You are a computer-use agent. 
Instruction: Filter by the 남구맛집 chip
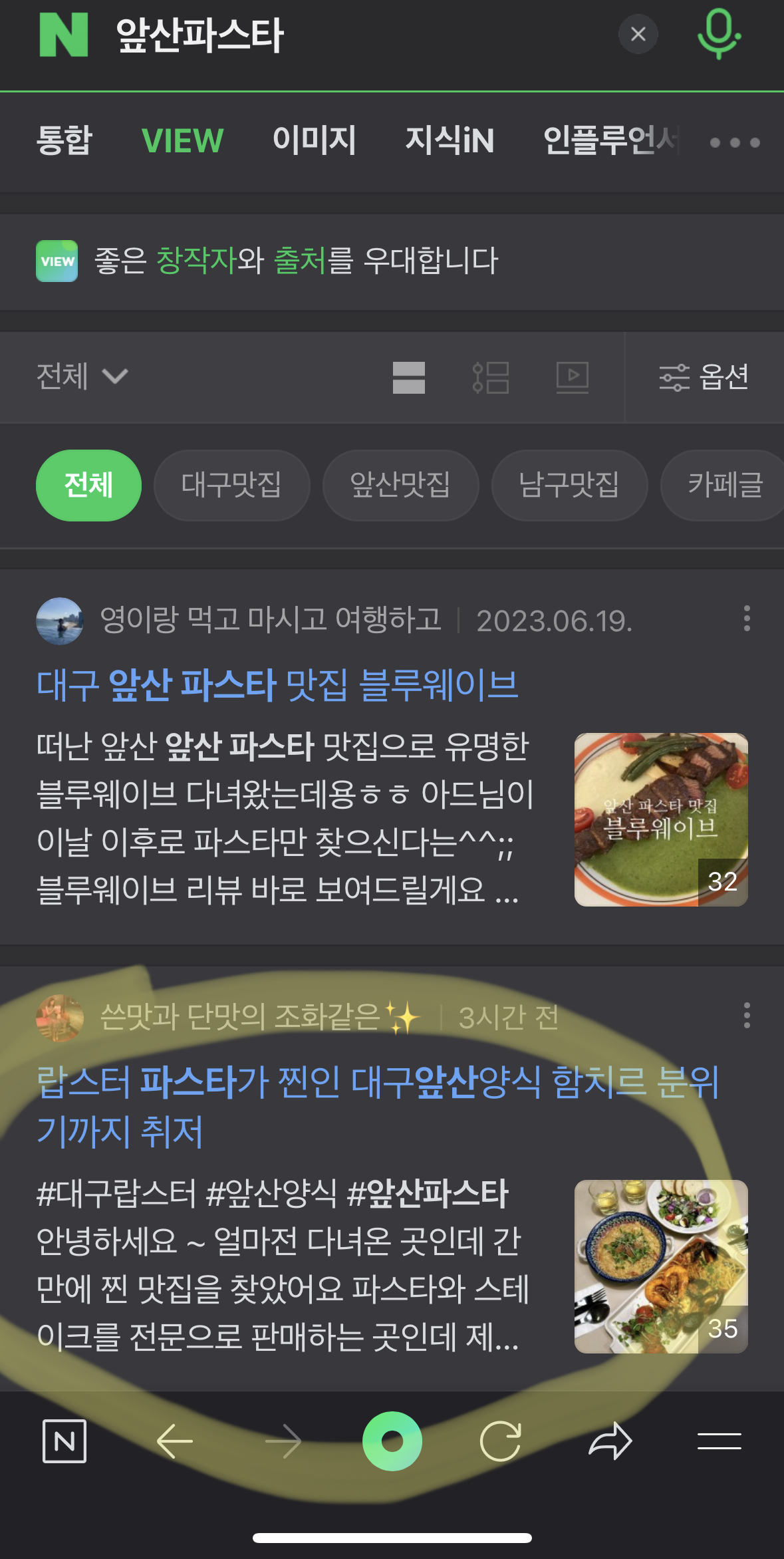[x=569, y=485]
